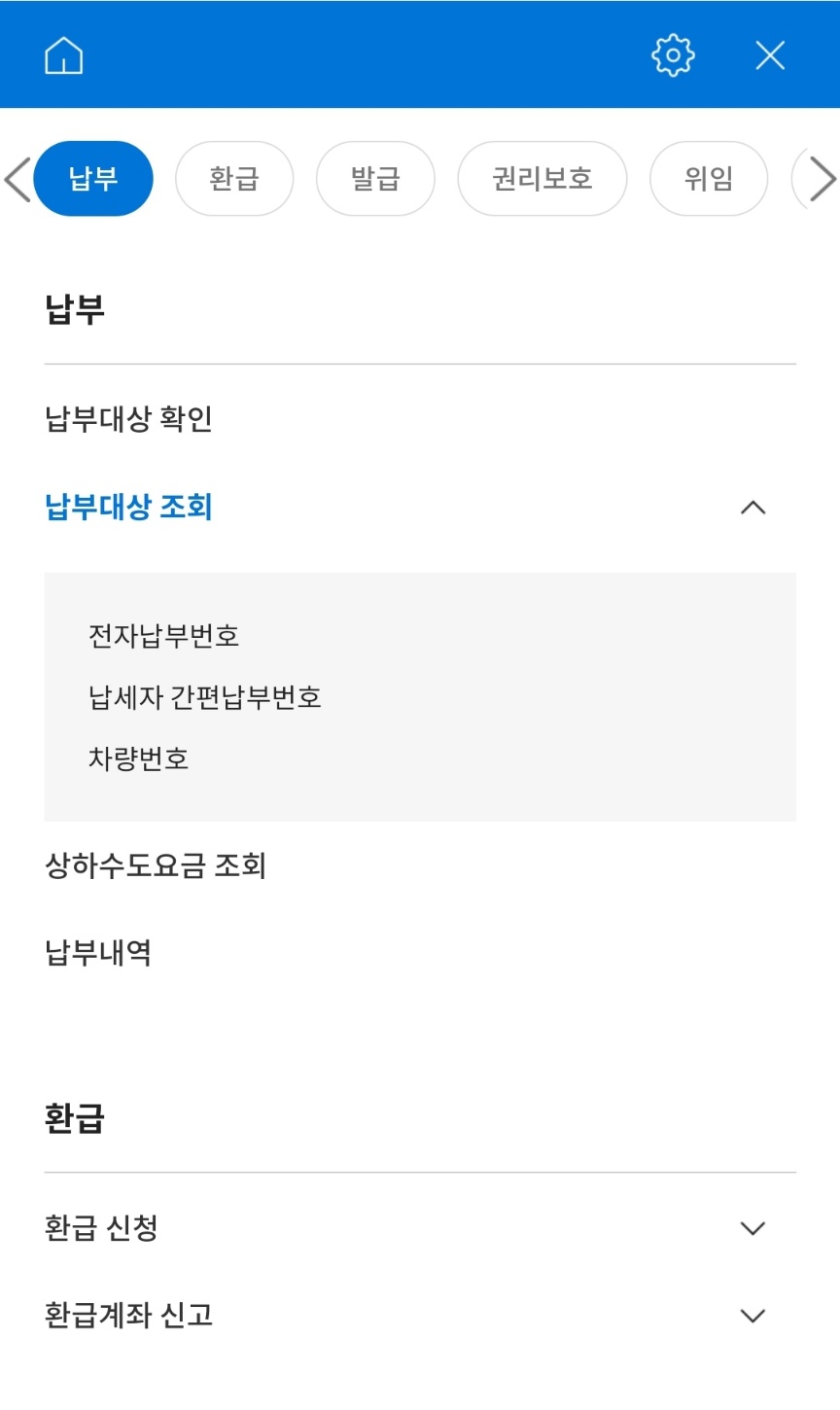The image size is (840, 1410).
Task: Open the 위임 category tab
Action: [x=709, y=178]
